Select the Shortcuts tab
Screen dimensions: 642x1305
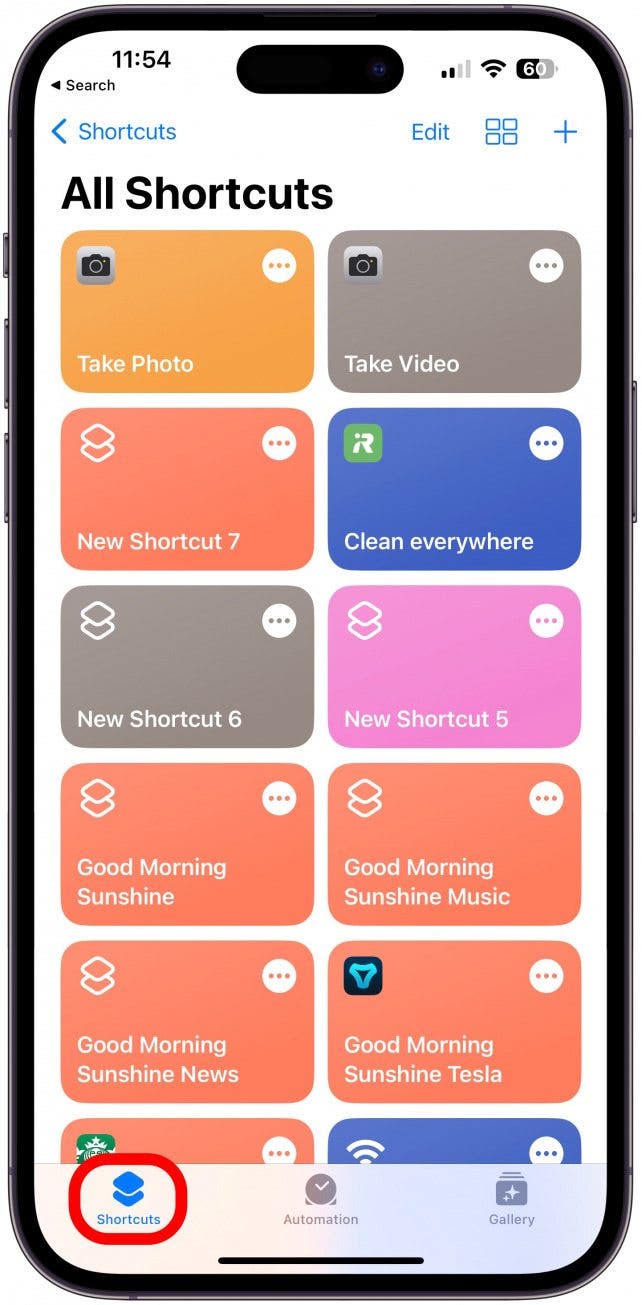128,1200
